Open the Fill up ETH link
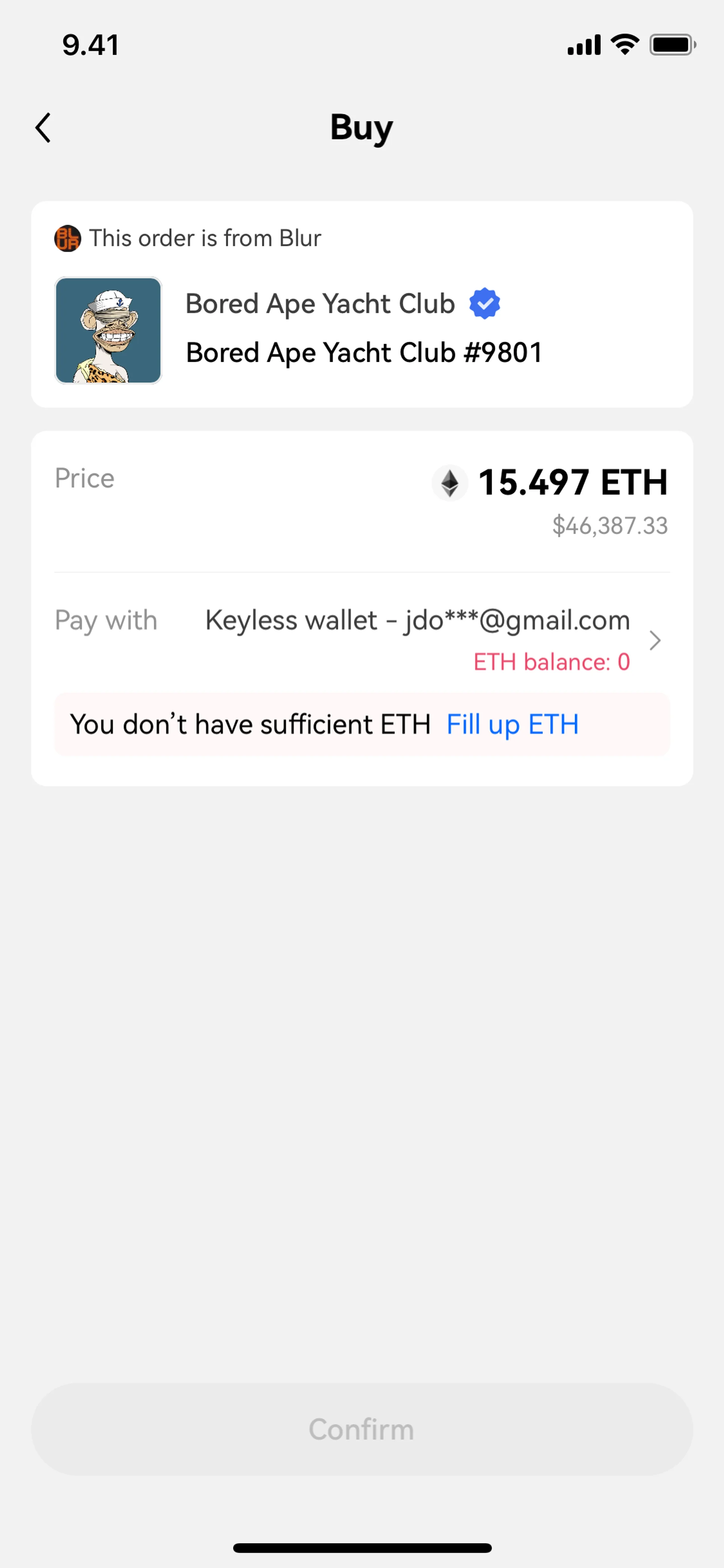The image size is (724, 1568). tap(512, 724)
